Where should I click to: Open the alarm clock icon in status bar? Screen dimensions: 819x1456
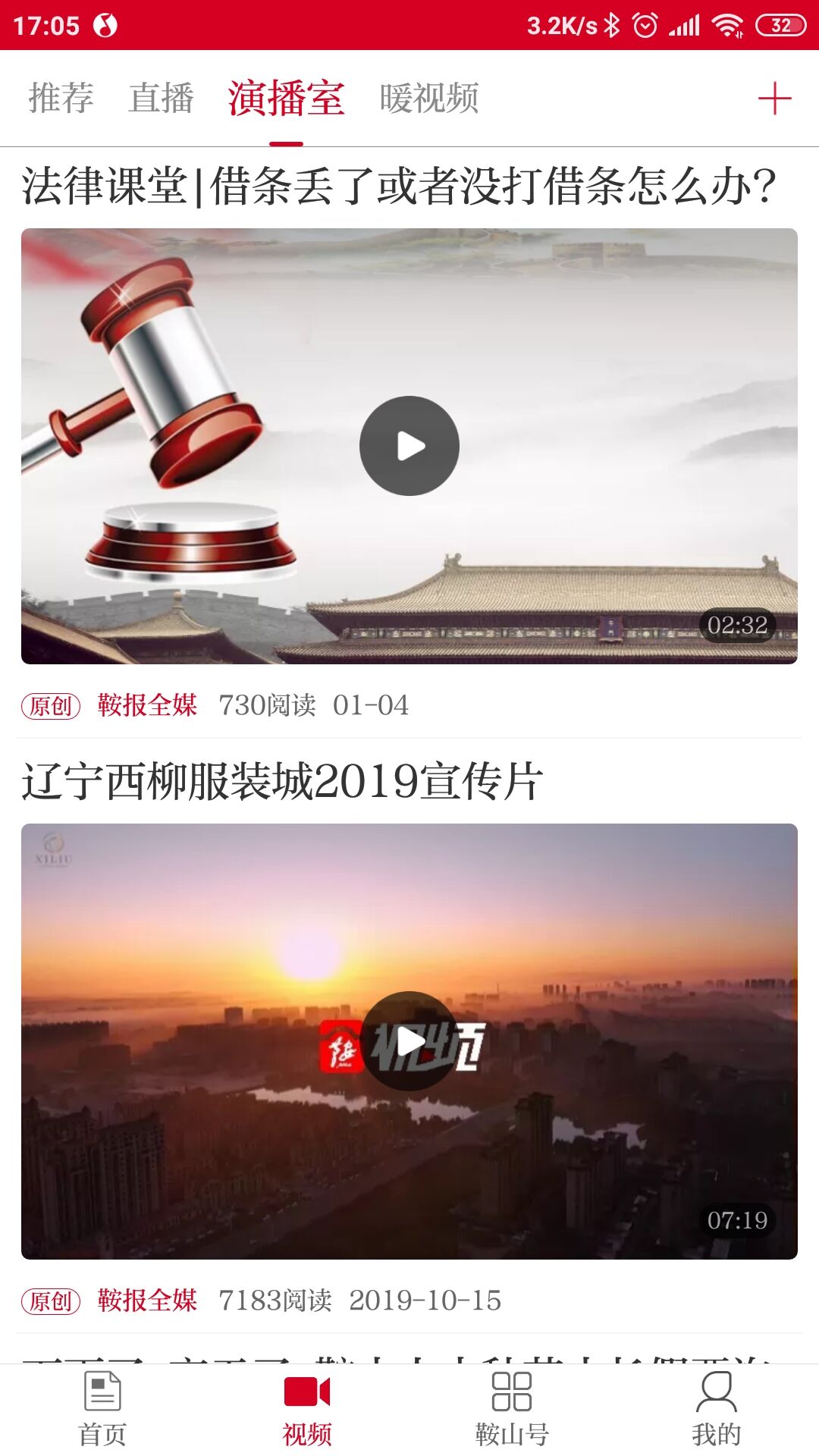[x=645, y=24]
